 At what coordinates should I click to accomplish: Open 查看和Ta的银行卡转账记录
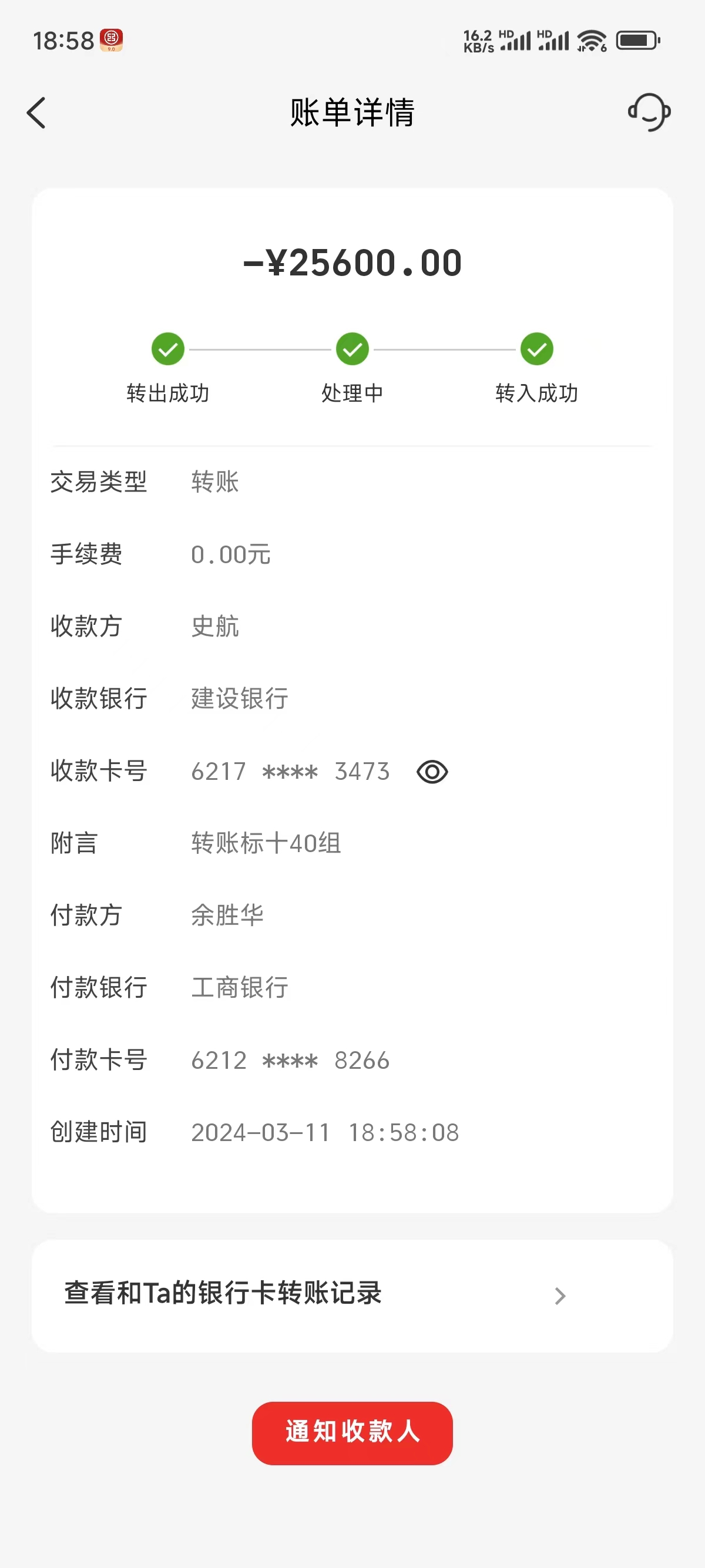click(352, 1296)
